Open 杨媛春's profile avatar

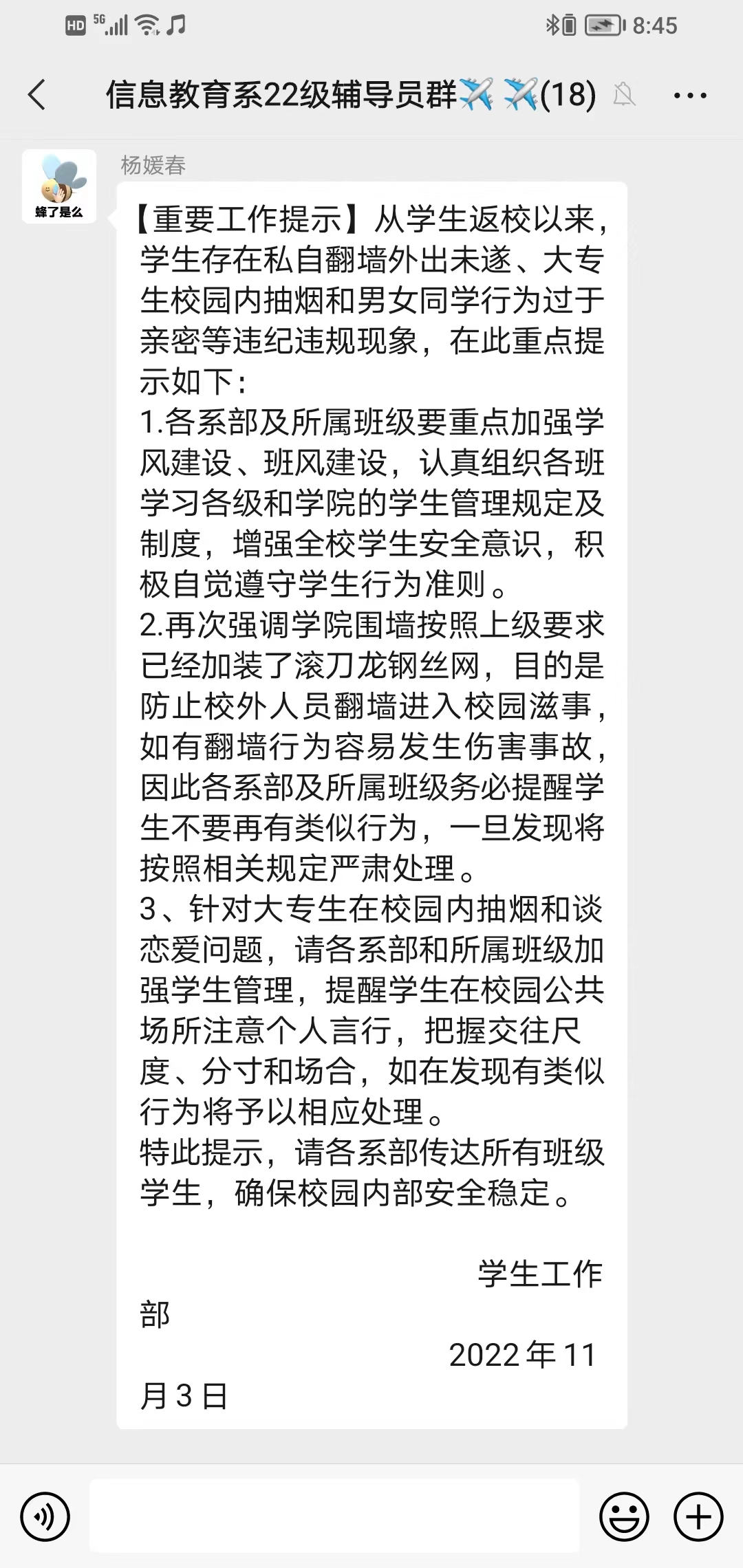[59, 186]
